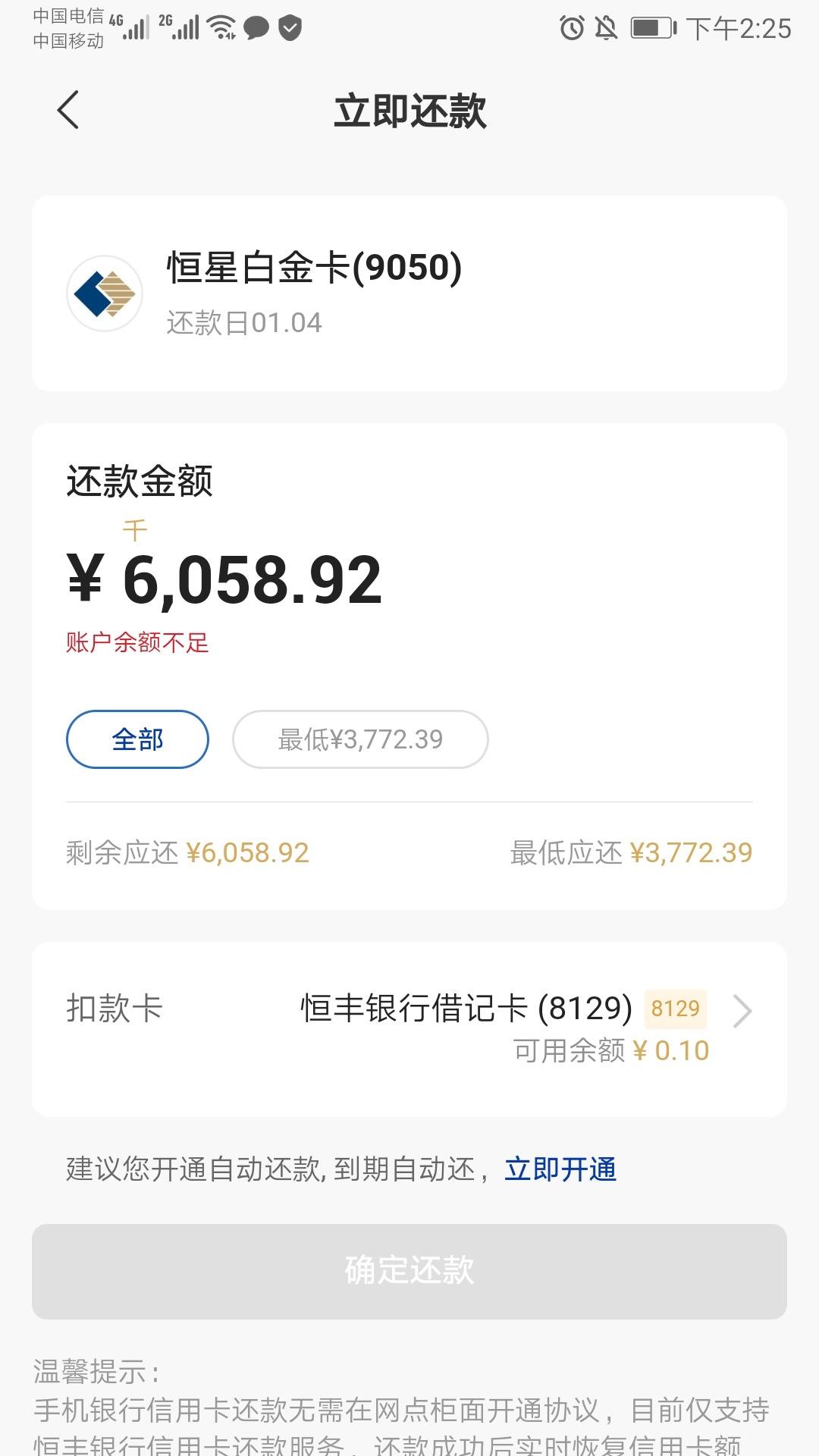Choose the 最低¥3,772.39 minimum repayment chip
This screenshot has width=819, height=1456.
point(360,739)
